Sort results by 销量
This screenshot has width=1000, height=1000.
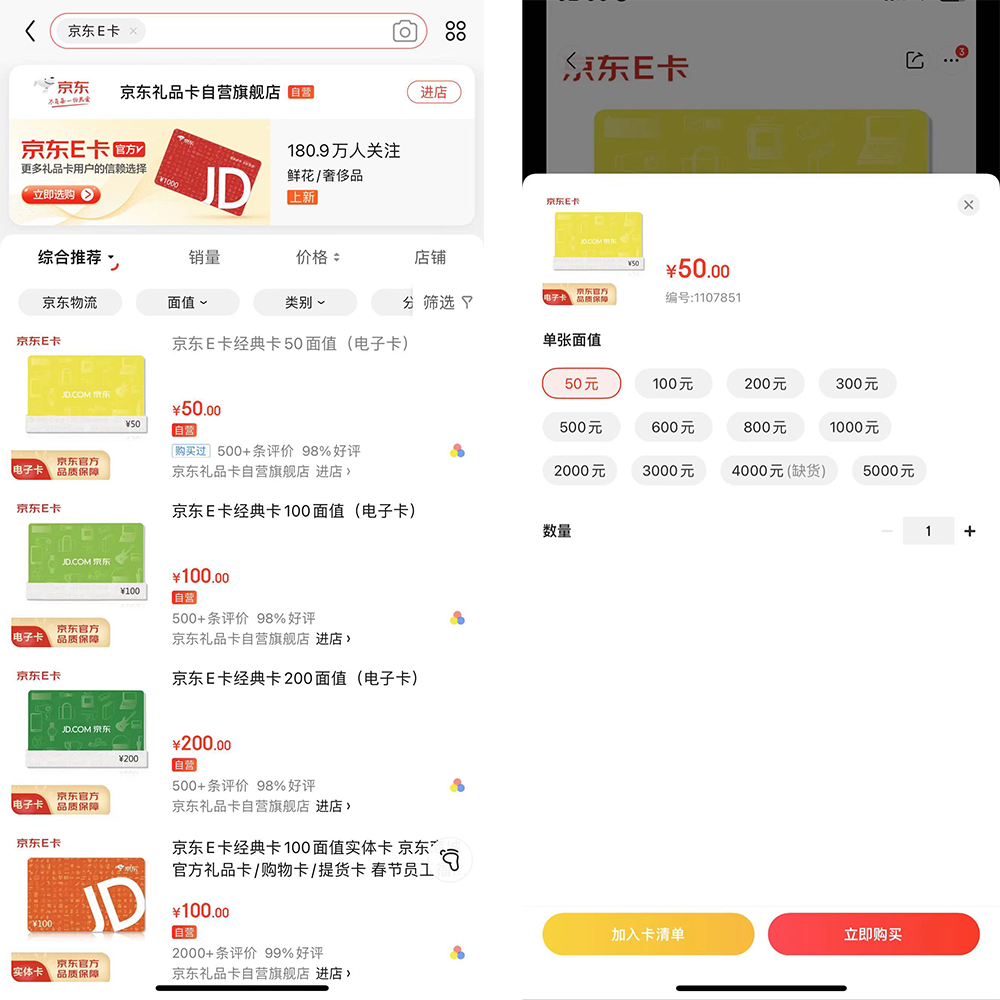coord(204,257)
